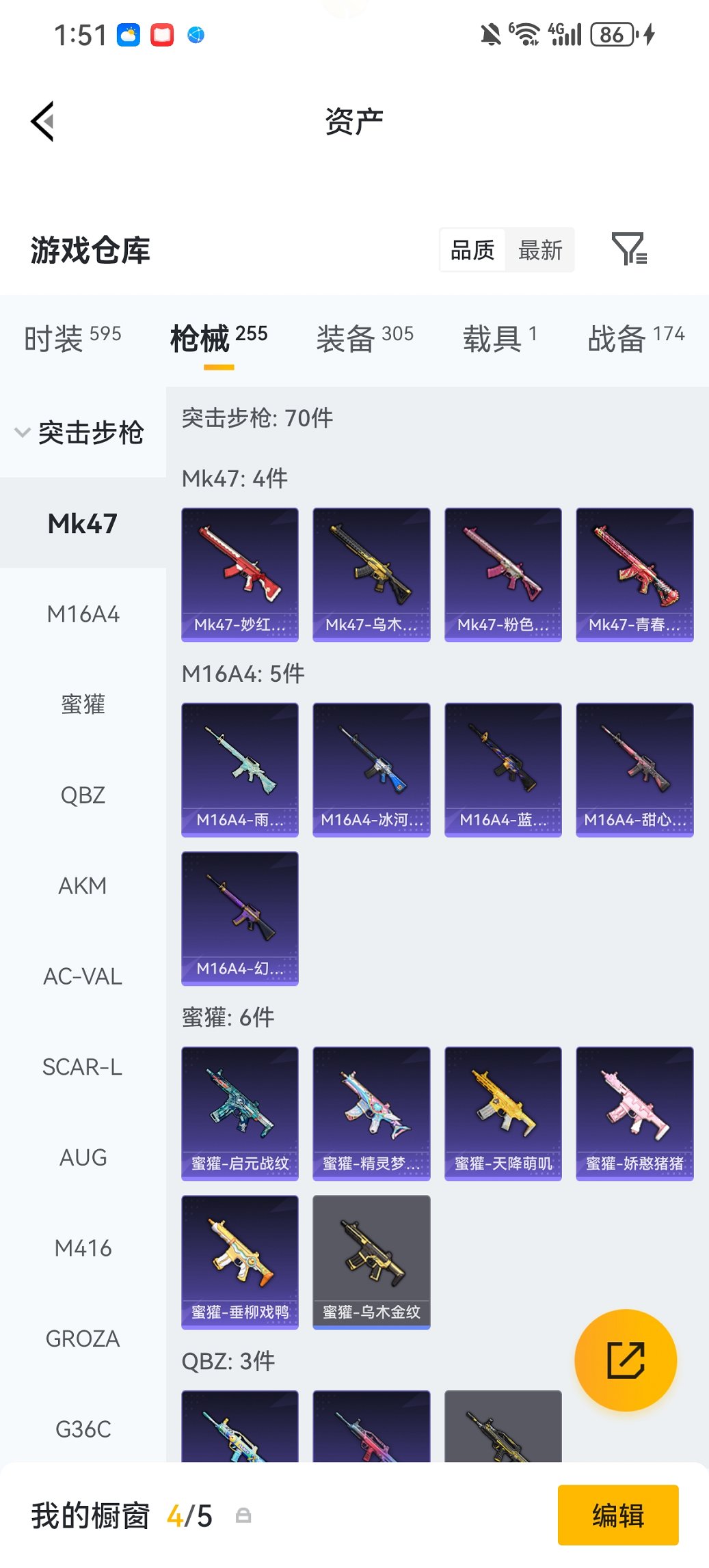
Task: View the Mk47-乌木 skin tile
Action: click(371, 574)
